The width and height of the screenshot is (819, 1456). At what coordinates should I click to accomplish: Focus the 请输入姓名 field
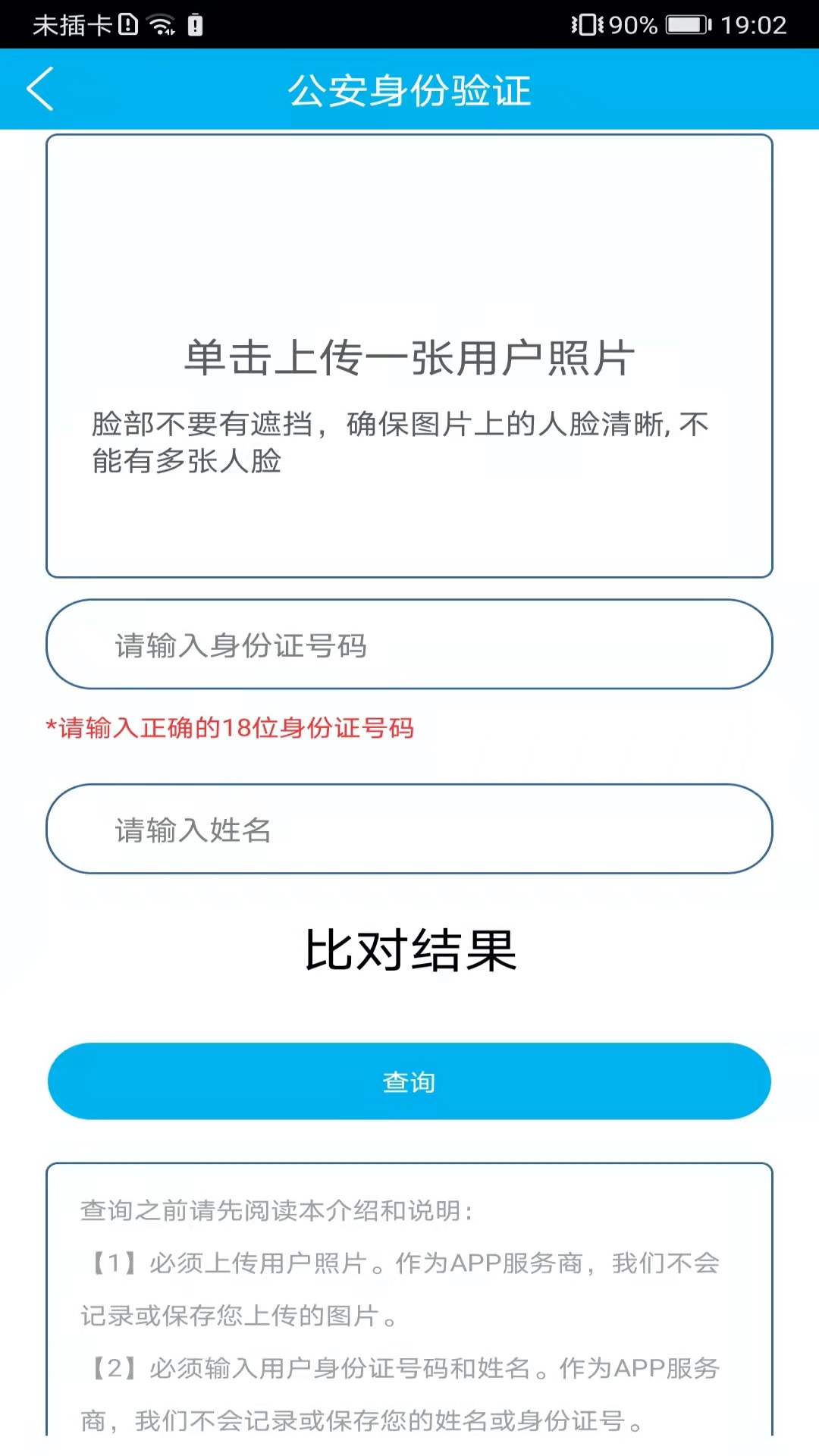coord(409,829)
